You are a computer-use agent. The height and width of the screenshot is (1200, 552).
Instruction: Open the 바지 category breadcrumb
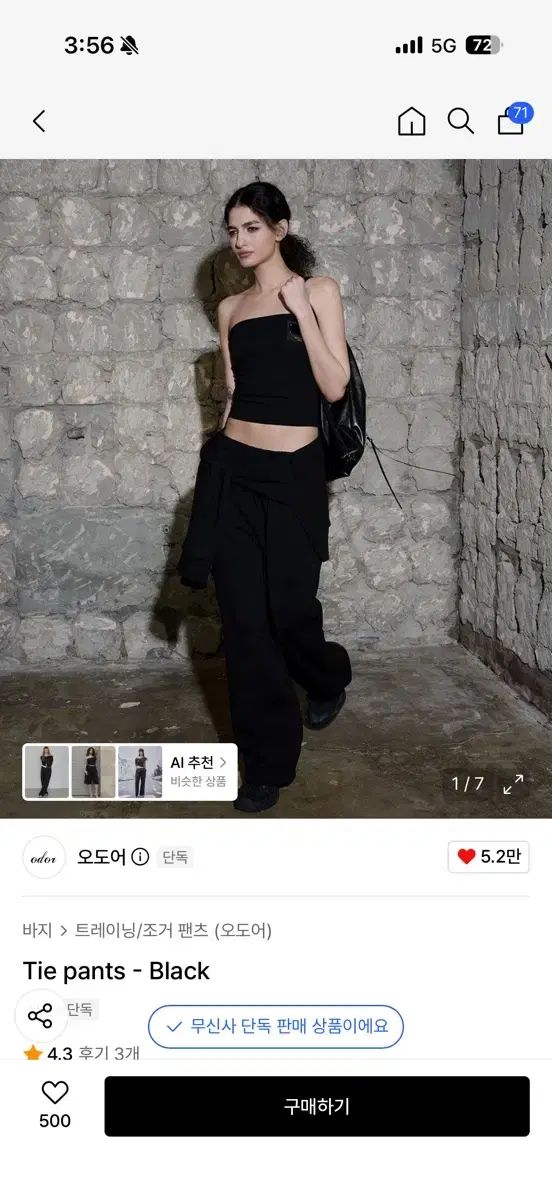click(37, 930)
